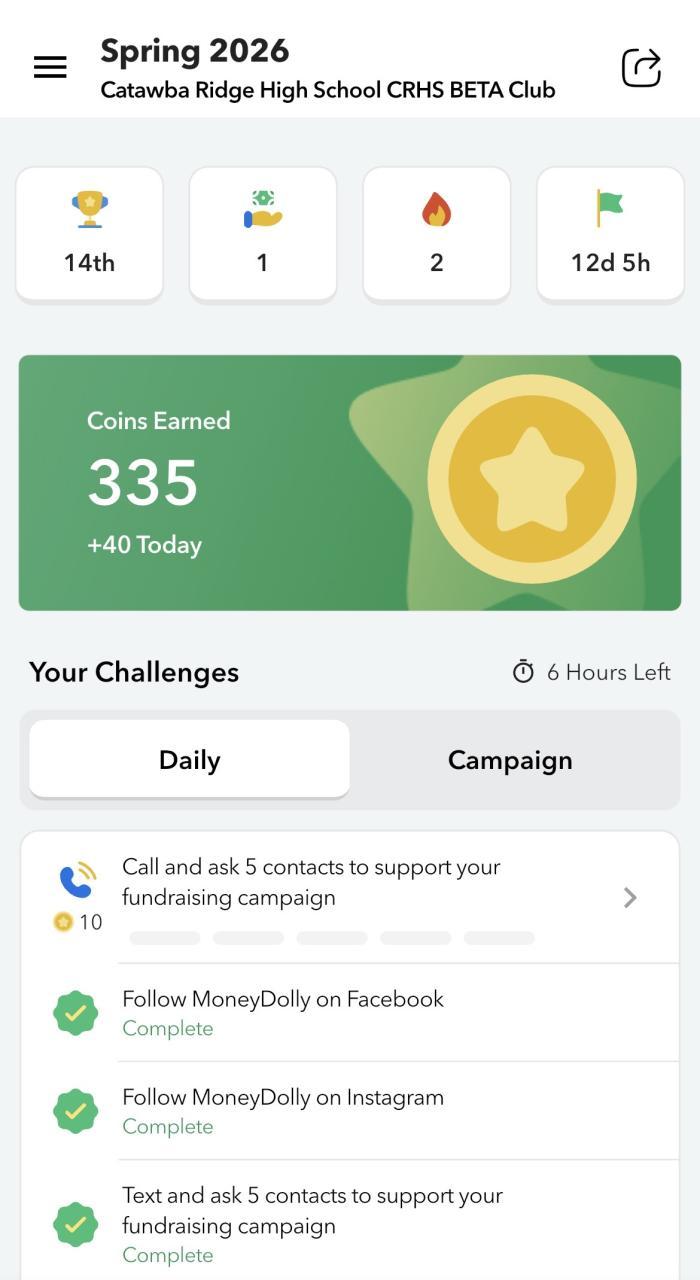The width and height of the screenshot is (700, 1280).
Task: Open the streak card showing 2
Action: tap(436, 234)
